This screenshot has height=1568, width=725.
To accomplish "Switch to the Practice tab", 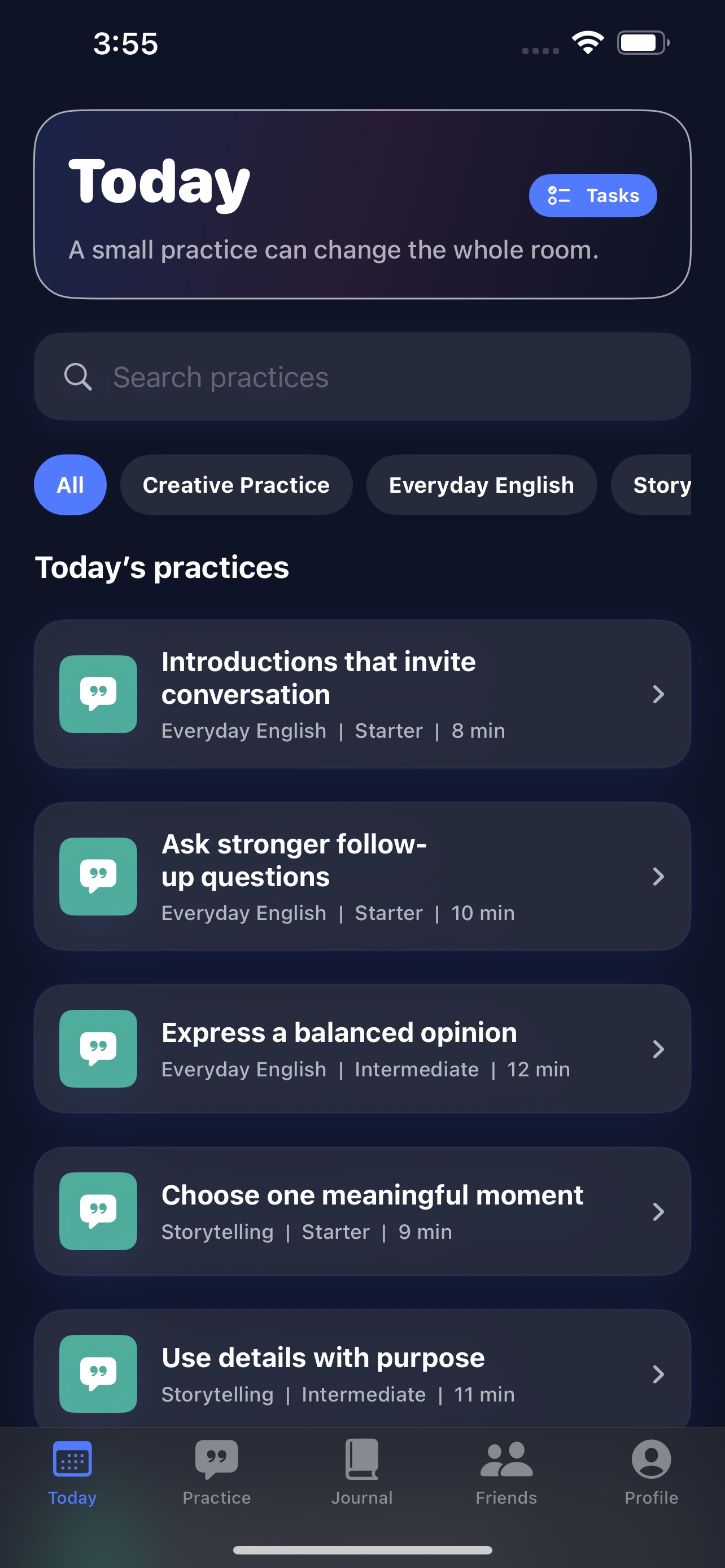I will [217, 1472].
